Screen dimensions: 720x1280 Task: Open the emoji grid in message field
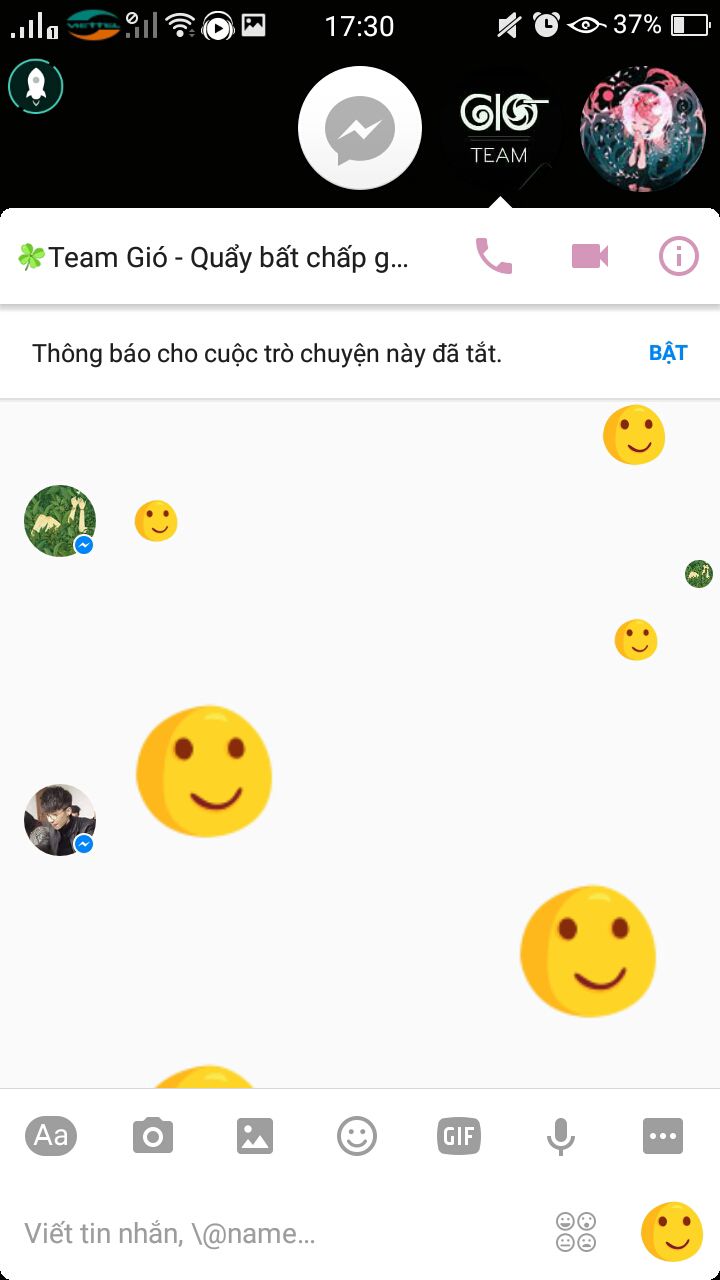coord(576,1232)
